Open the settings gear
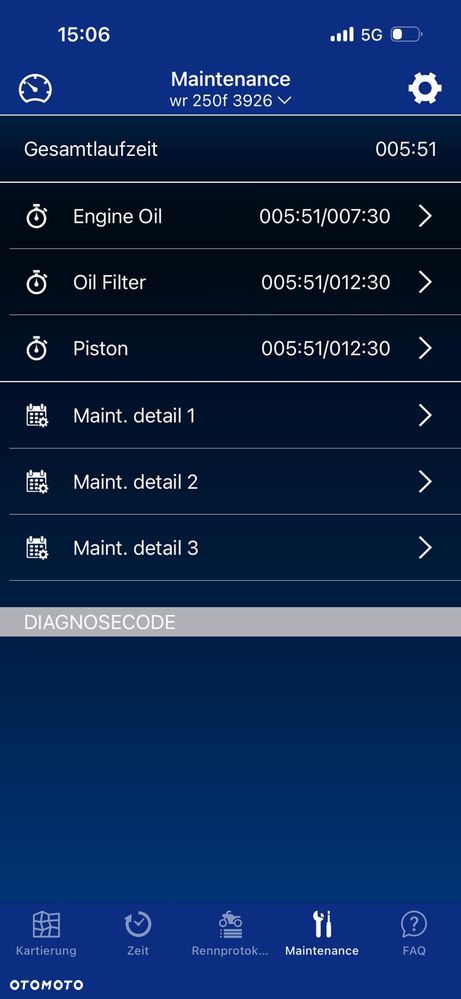This screenshot has width=461, height=999. click(425, 89)
